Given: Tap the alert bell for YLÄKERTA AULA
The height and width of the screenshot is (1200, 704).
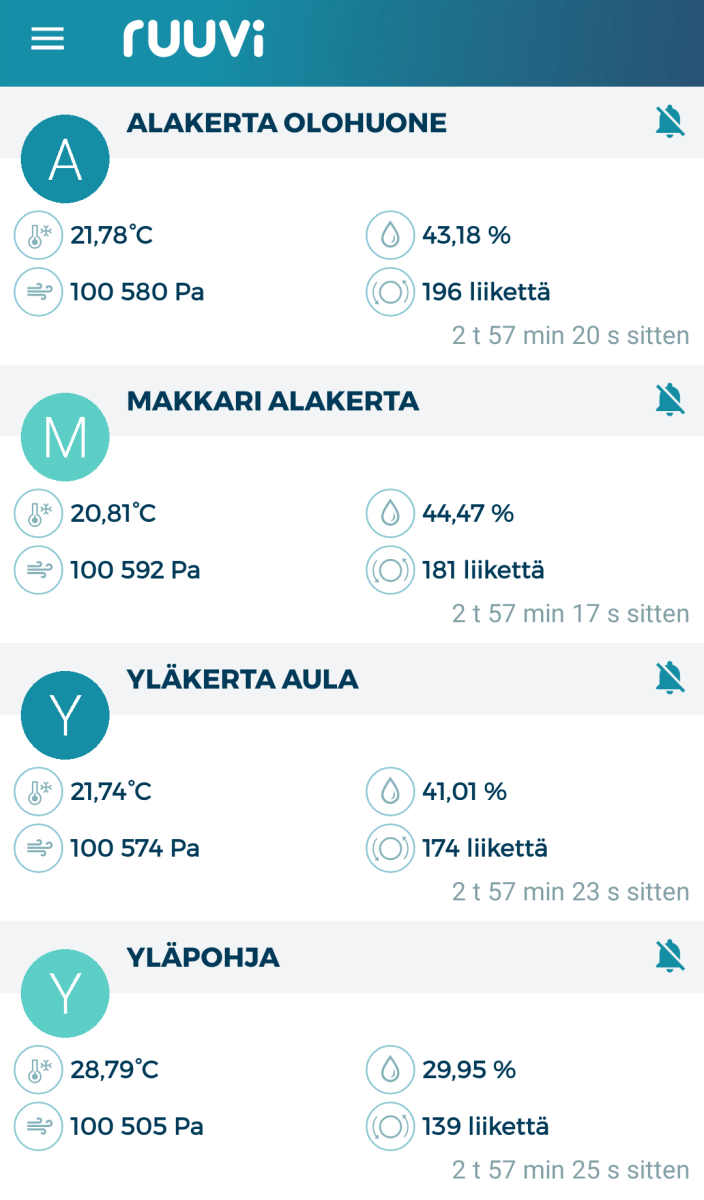Looking at the screenshot, I should [670, 679].
